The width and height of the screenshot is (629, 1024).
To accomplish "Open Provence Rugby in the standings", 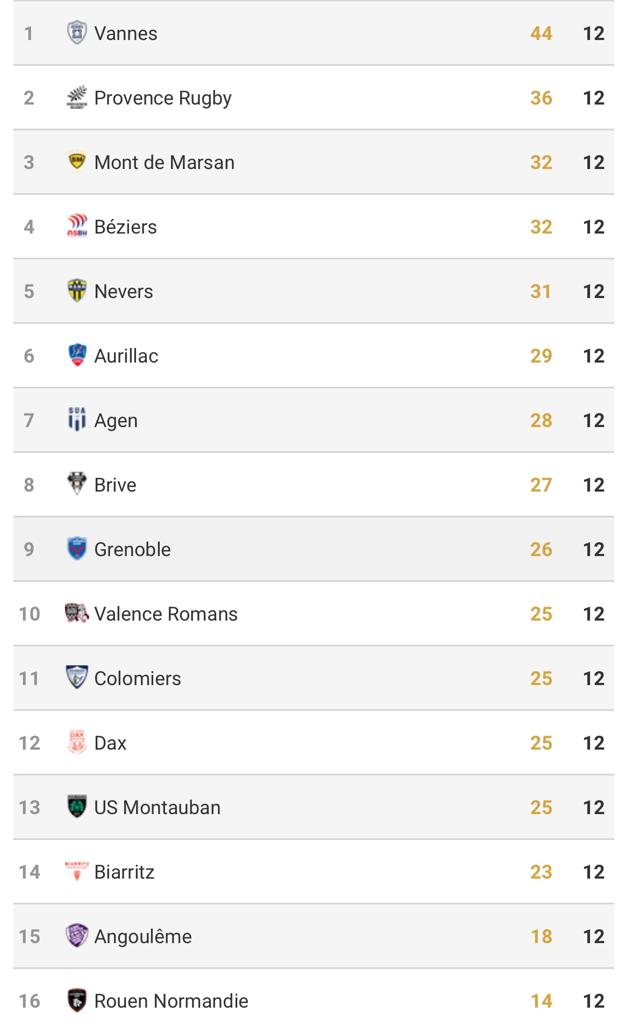I will [x=314, y=97].
